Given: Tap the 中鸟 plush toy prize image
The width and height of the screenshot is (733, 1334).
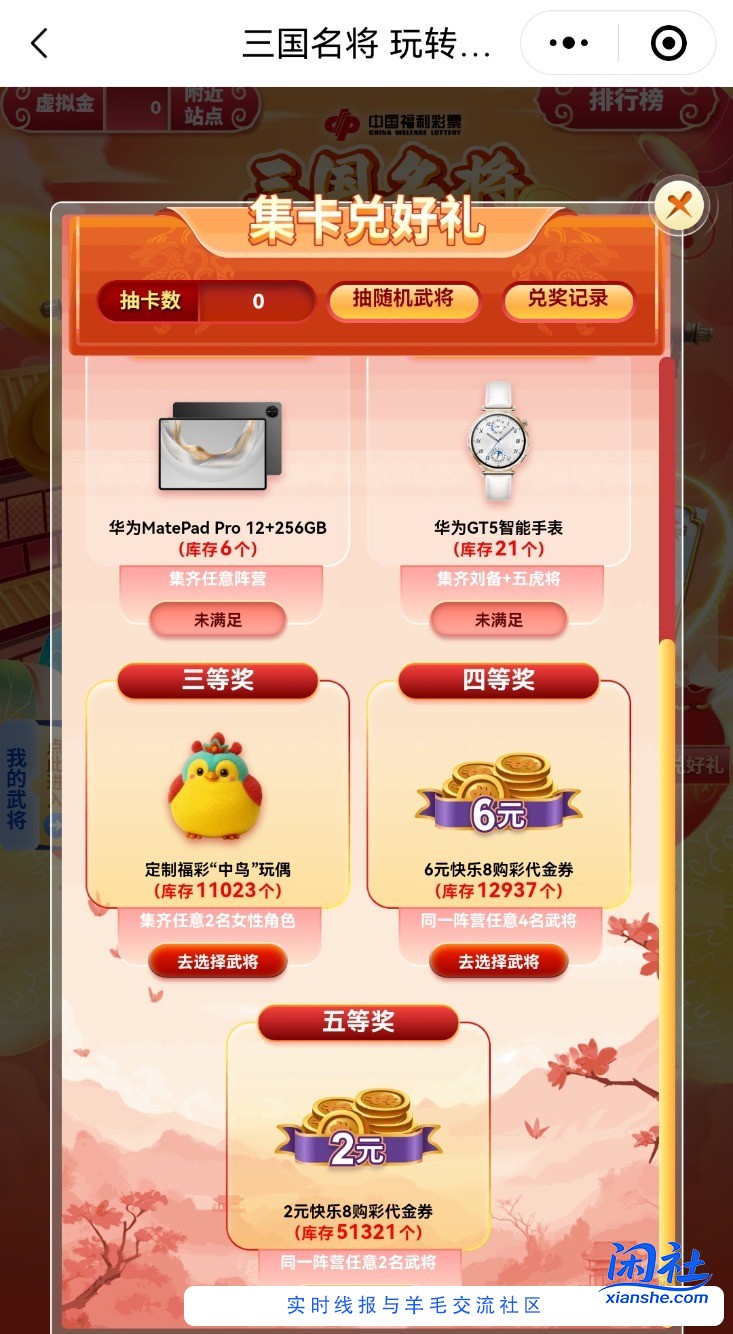Looking at the screenshot, I should (217, 788).
